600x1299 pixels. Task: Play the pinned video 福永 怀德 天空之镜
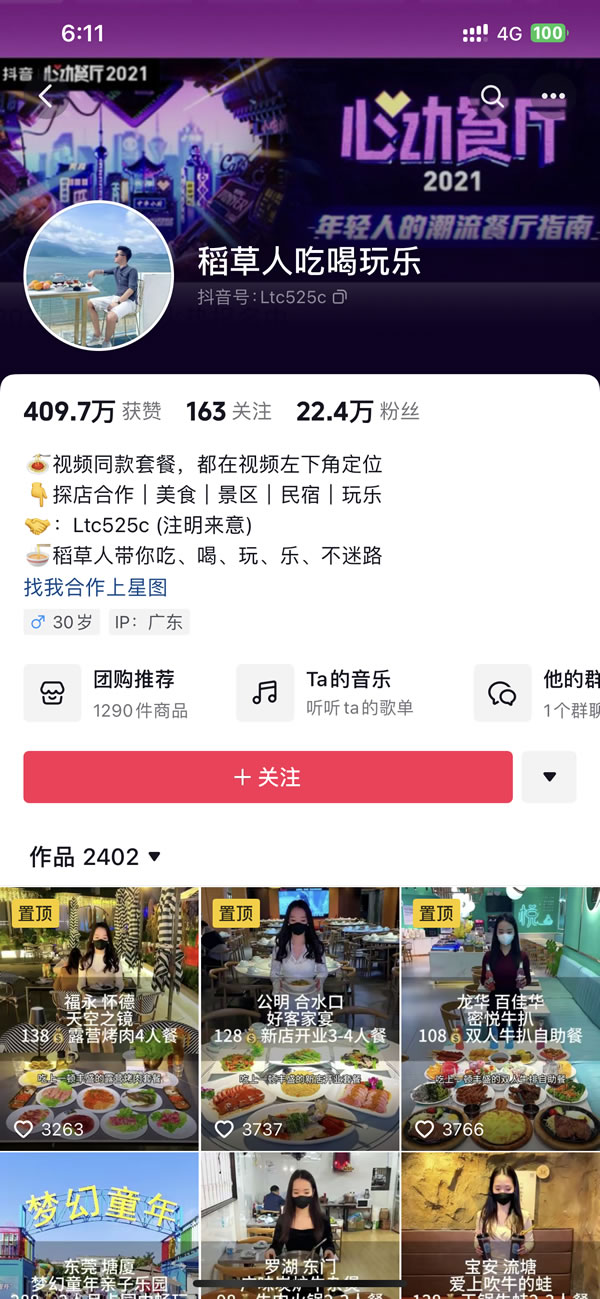pos(99,1018)
